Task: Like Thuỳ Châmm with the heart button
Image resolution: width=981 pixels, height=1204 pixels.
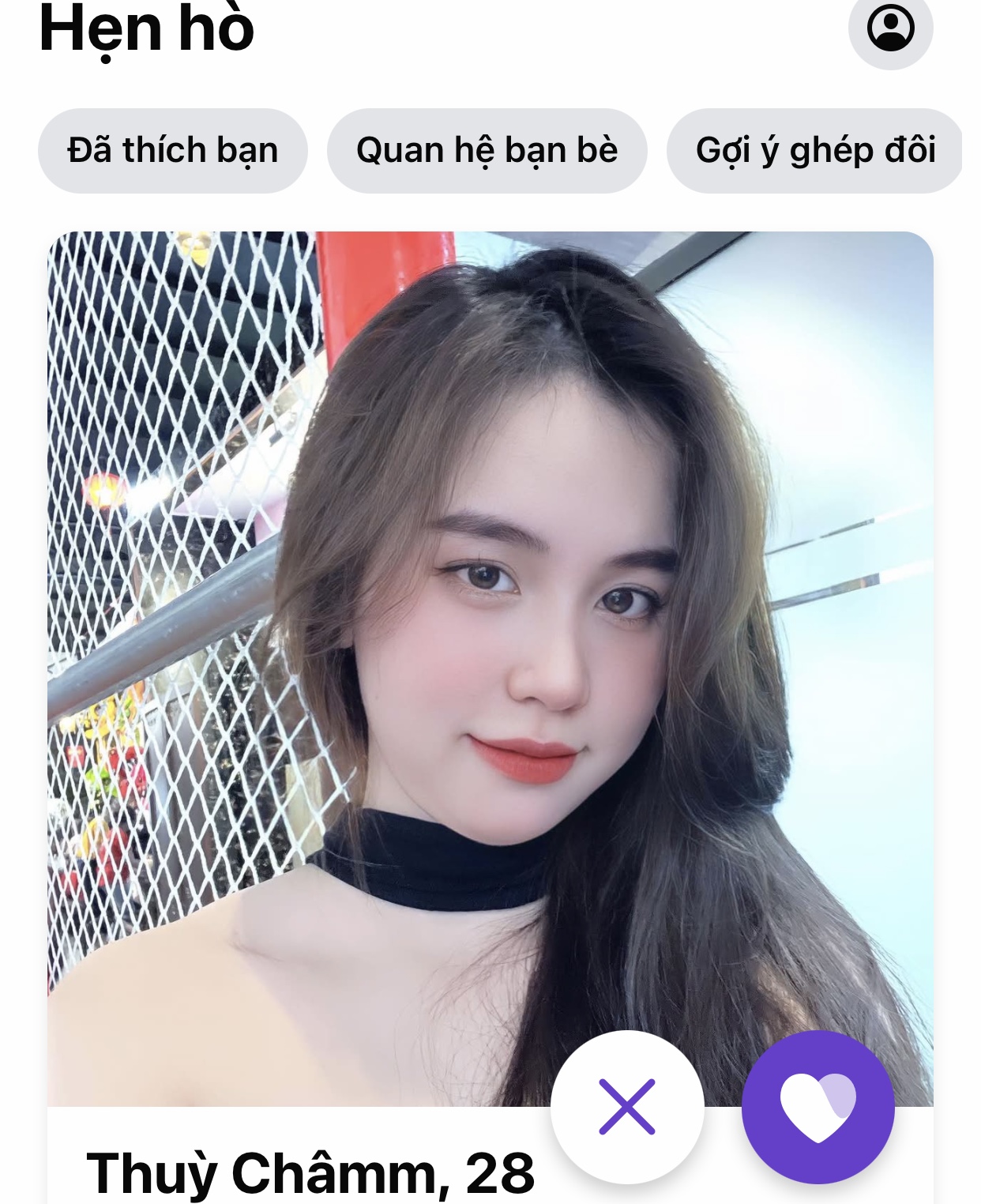Action: click(817, 1107)
